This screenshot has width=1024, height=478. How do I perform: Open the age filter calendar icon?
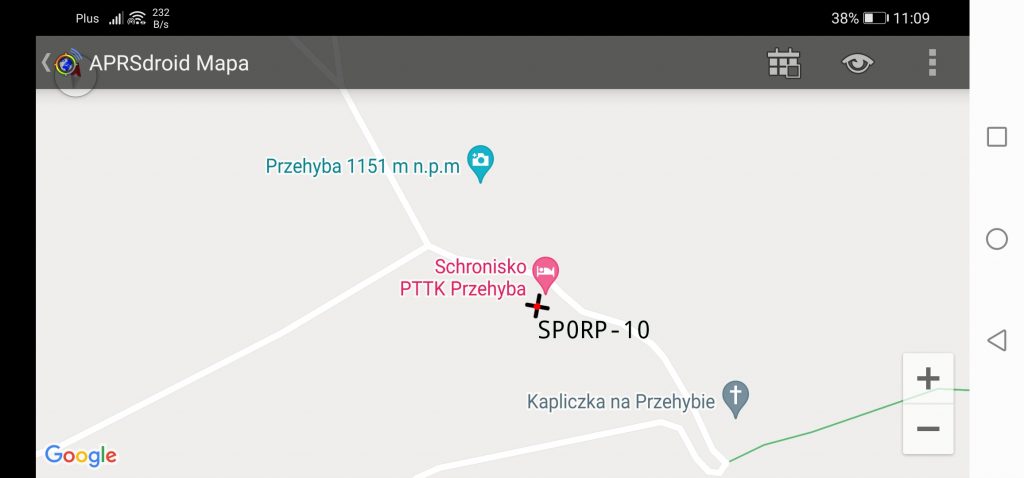click(783, 63)
